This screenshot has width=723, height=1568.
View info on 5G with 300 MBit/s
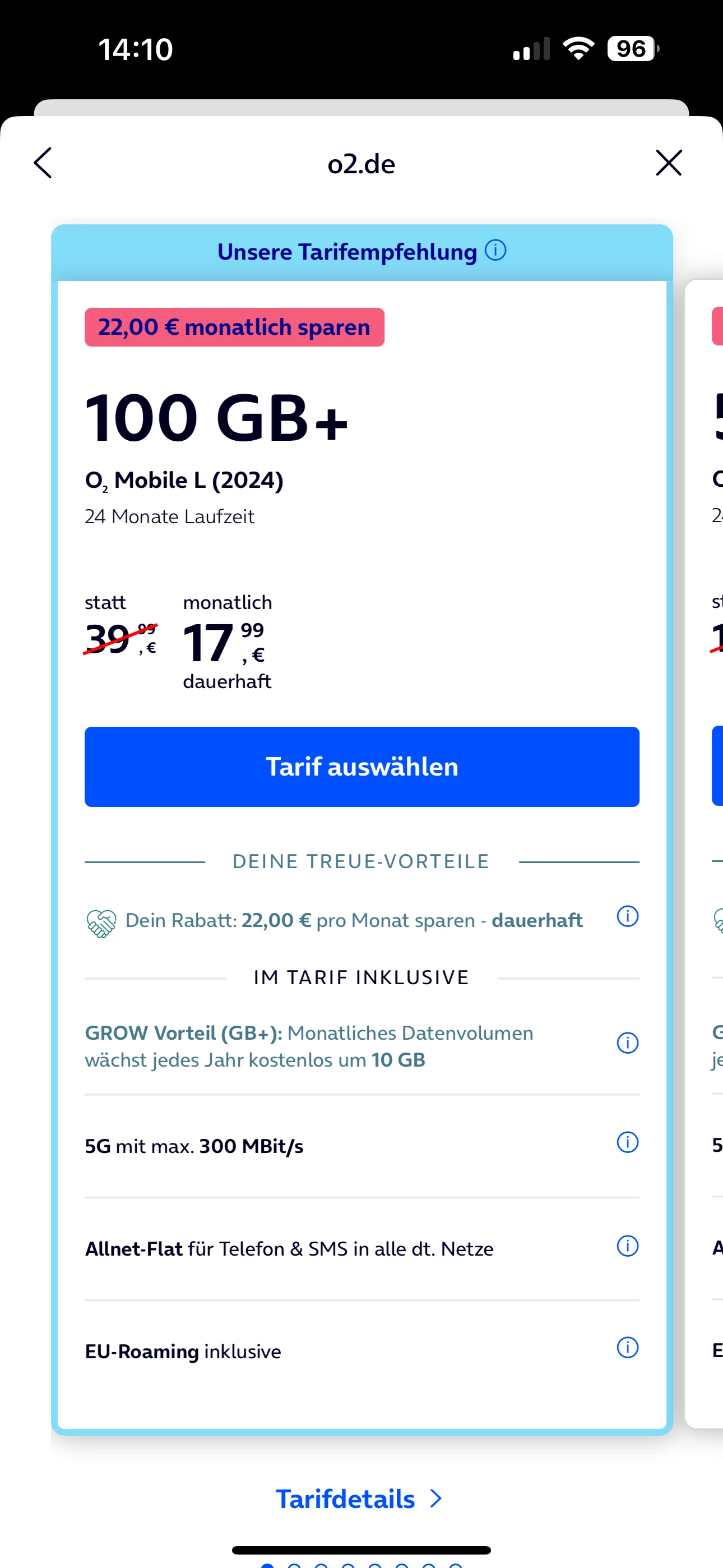click(628, 1142)
